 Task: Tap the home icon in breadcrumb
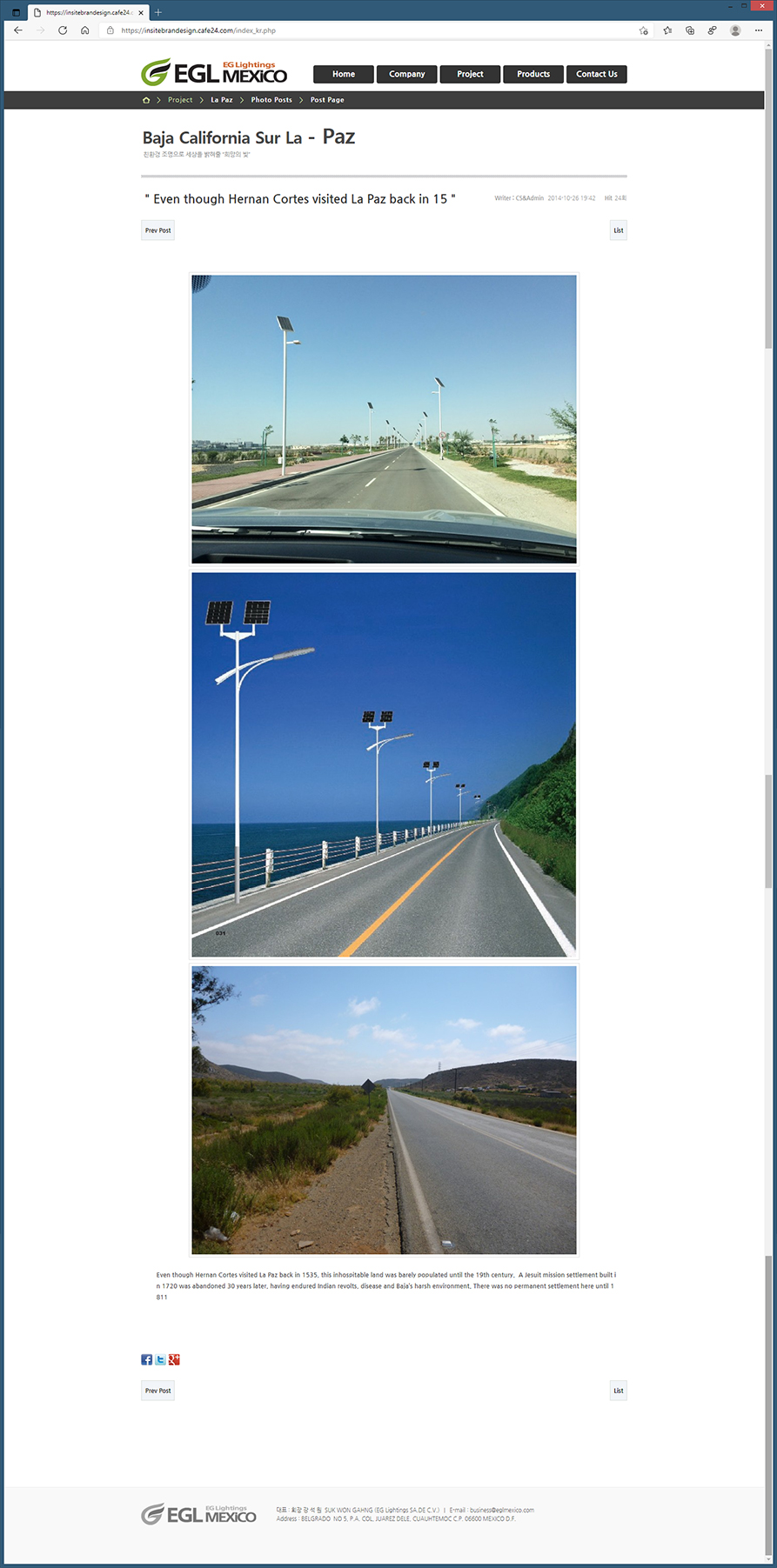coord(146,100)
